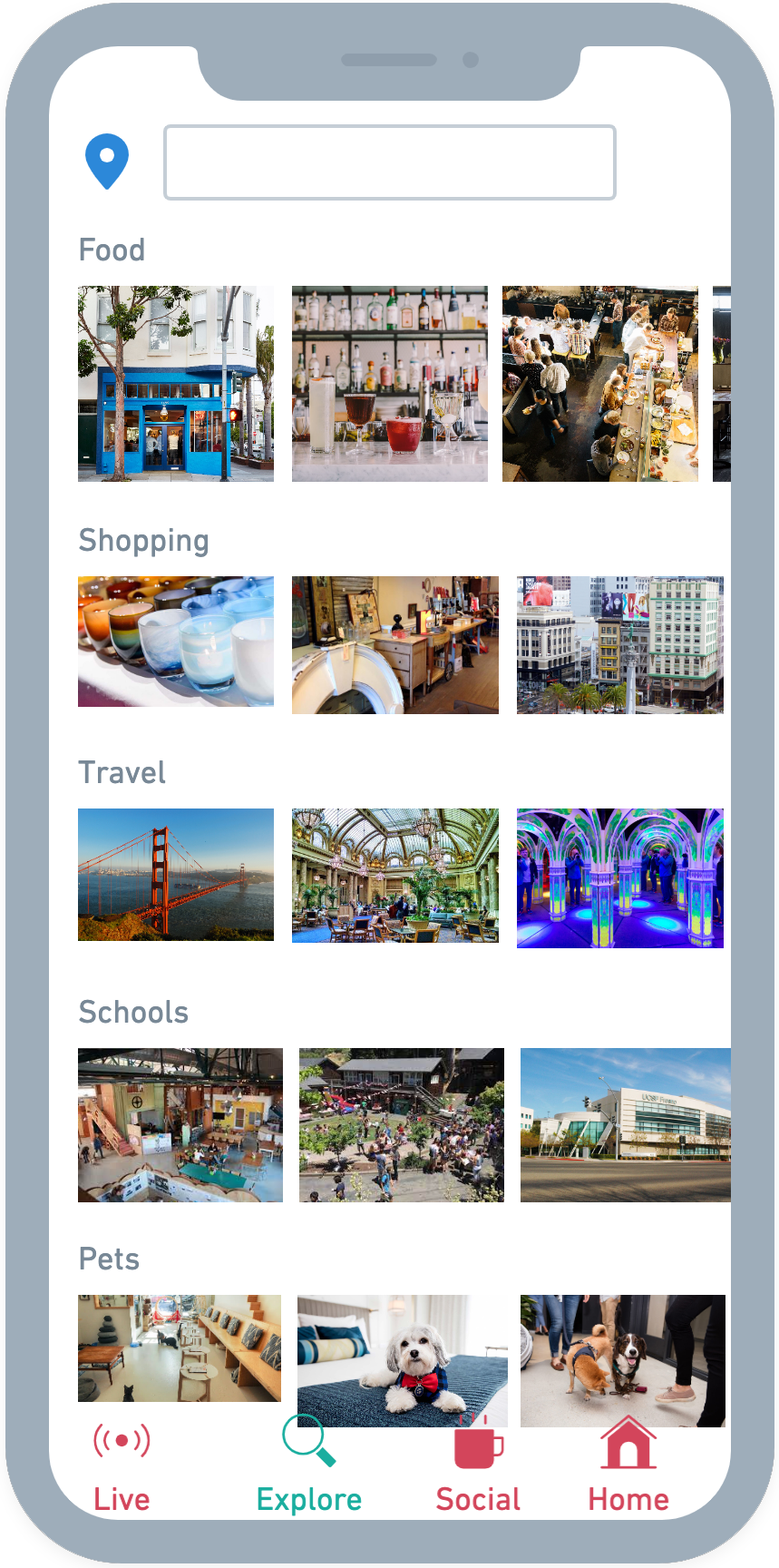Open the overhead crowded restaurant photo
Viewport: 779px width, 1568px height.
[x=600, y=384]
